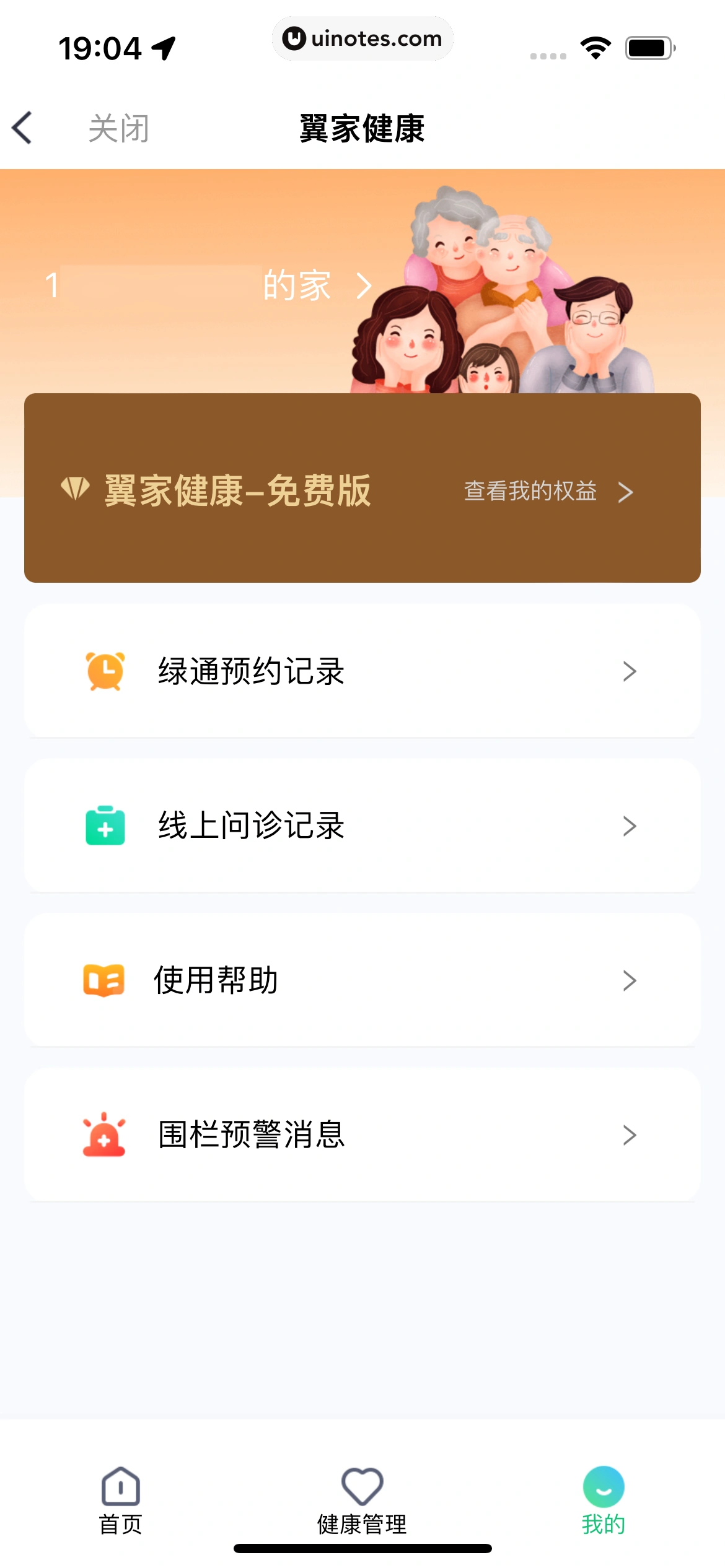Switch to the 首页 tab
725x1568 pixels.
(121, 1499)
